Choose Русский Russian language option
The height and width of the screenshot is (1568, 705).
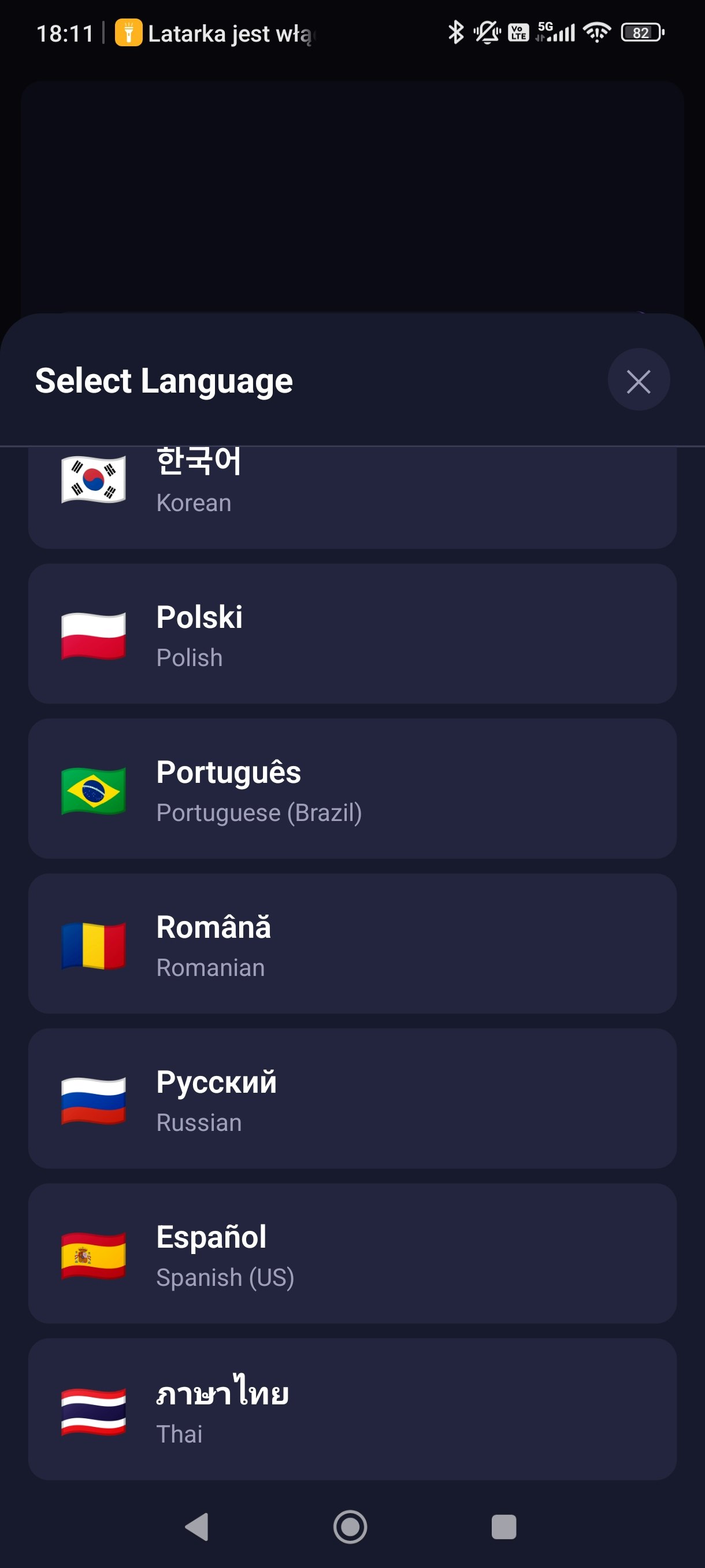point(352,1099)
